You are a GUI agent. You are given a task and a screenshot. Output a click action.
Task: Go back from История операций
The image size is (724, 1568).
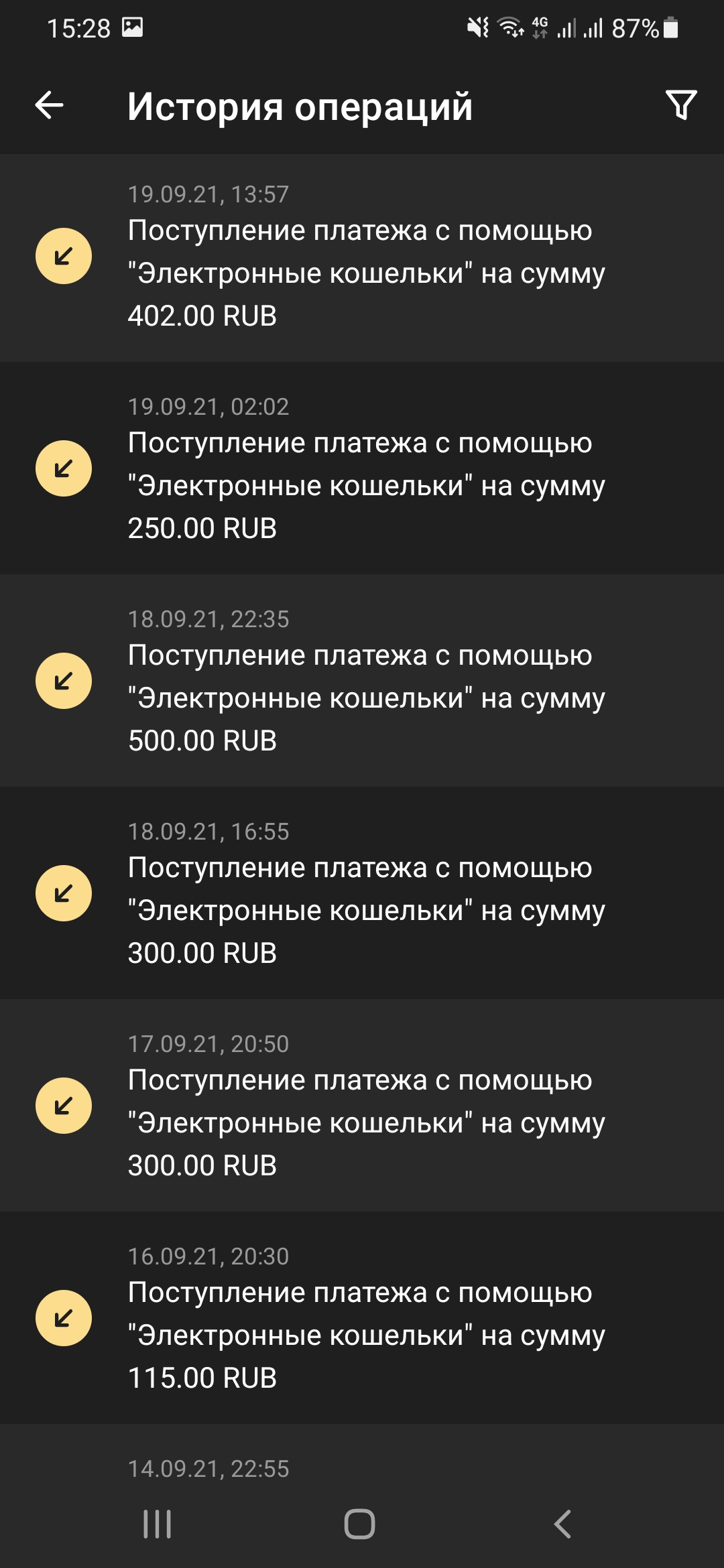coord(50,105)
